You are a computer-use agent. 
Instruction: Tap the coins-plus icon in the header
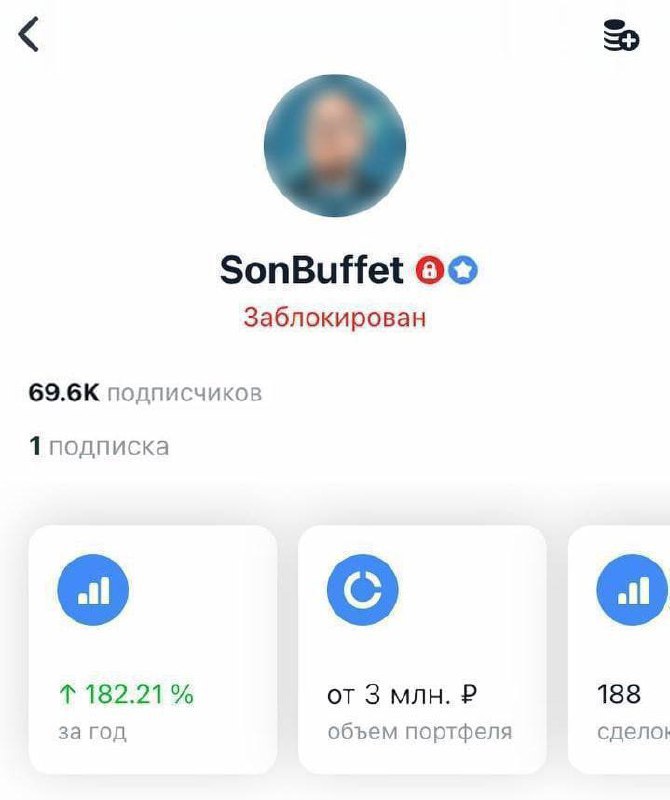click(620, 36)
